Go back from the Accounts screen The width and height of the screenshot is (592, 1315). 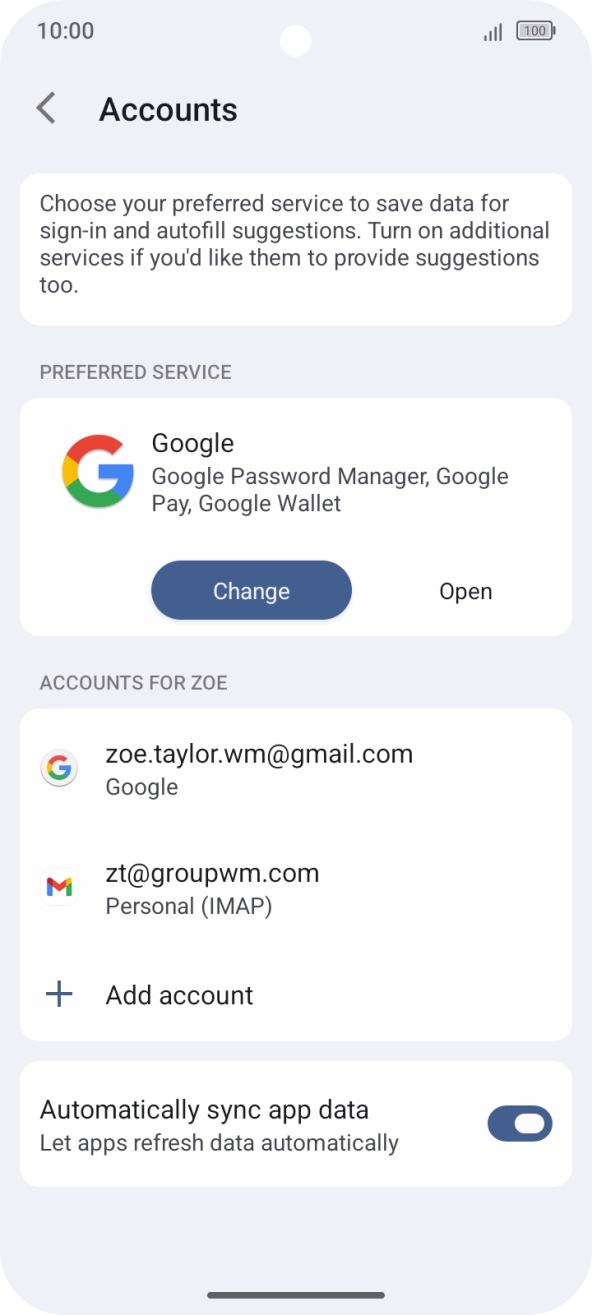[x=46, y=109]
